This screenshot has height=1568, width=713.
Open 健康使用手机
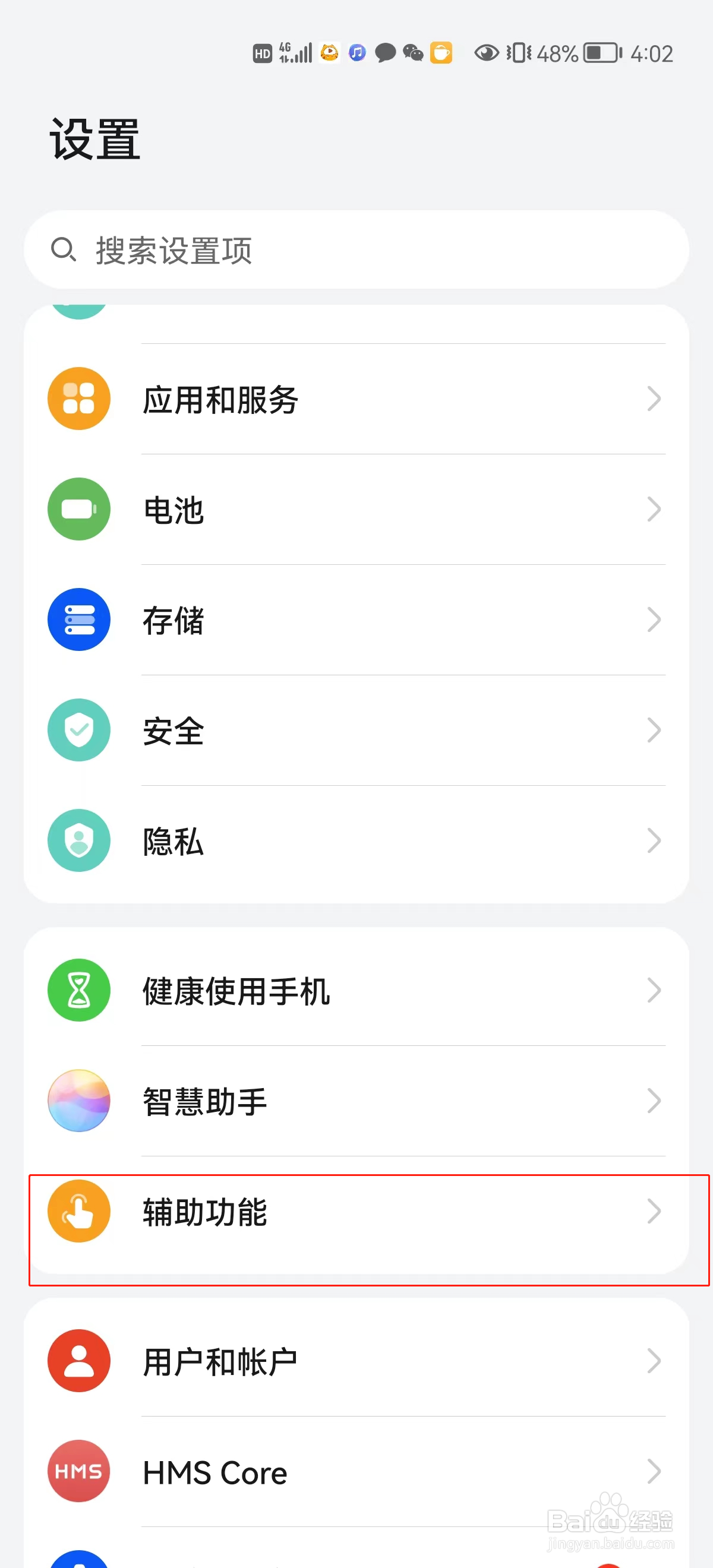[356, 990]
